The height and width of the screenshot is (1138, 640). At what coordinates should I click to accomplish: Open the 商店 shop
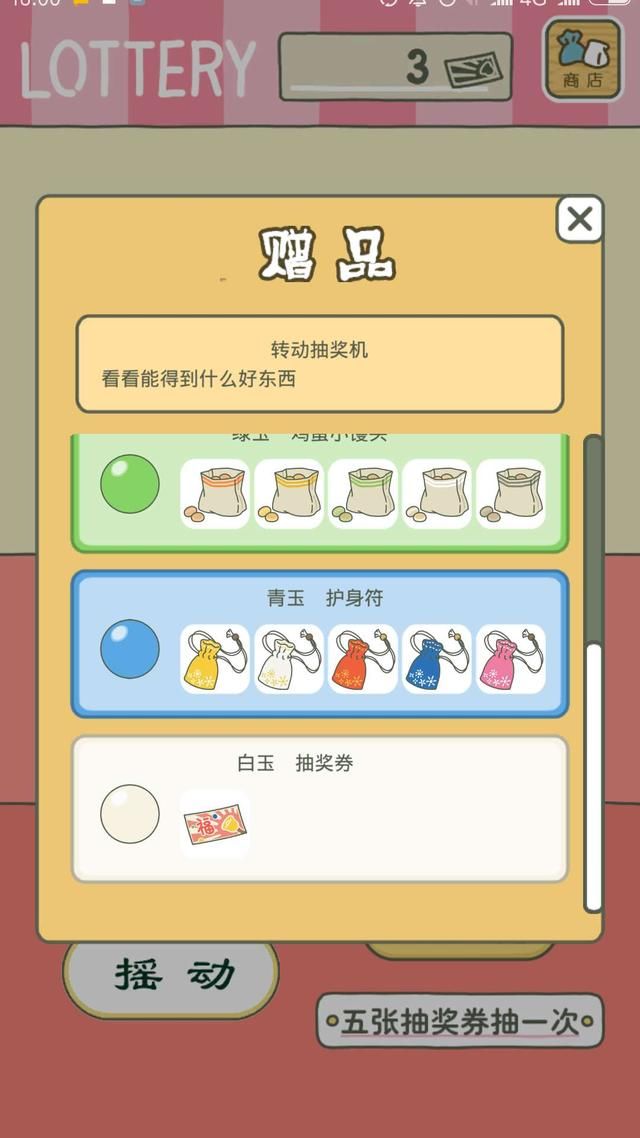[x=582, y=60]
